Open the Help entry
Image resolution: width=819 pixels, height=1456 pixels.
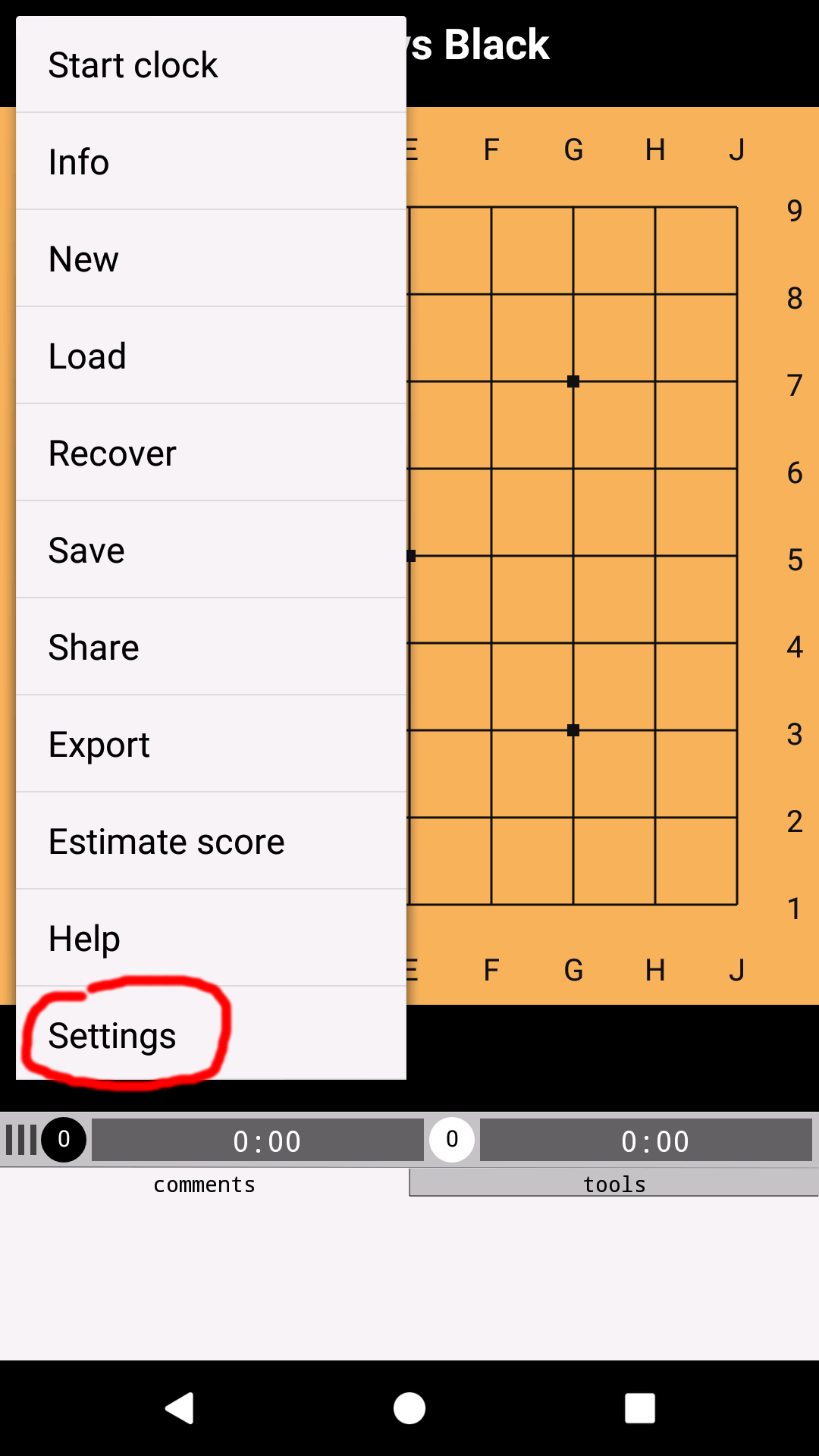click(211, 939)
